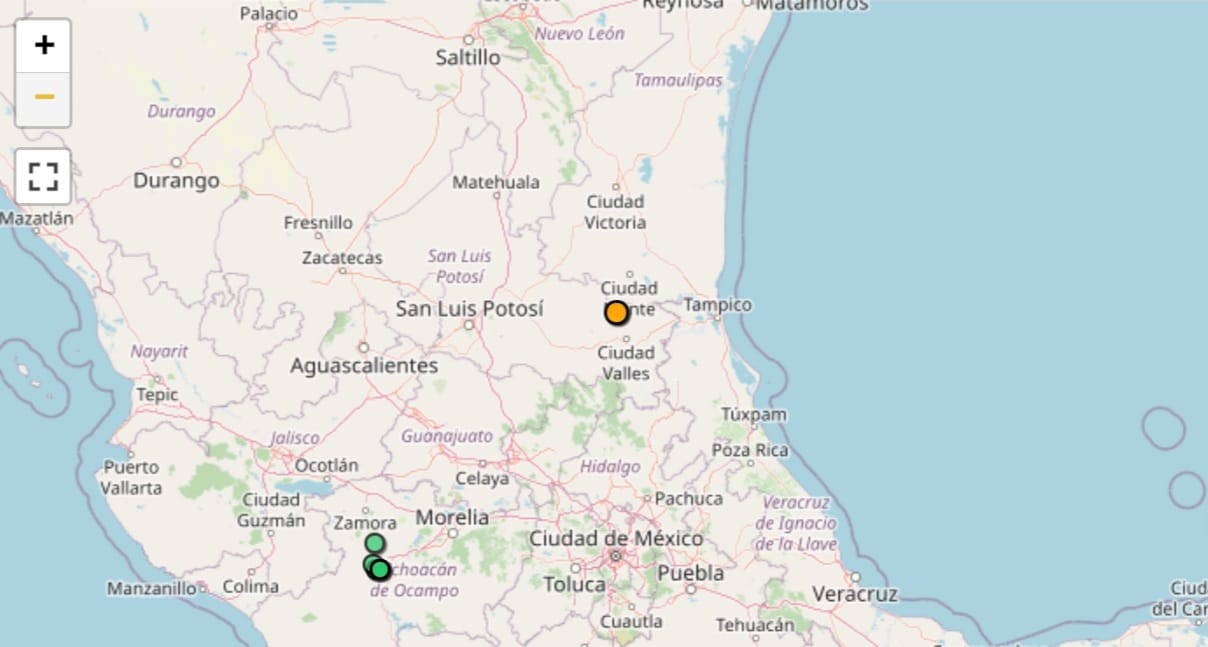Select the orange marker near Ciudad Mante
Viewport: 1208px width, 647px height.
(x=617, y=313)
